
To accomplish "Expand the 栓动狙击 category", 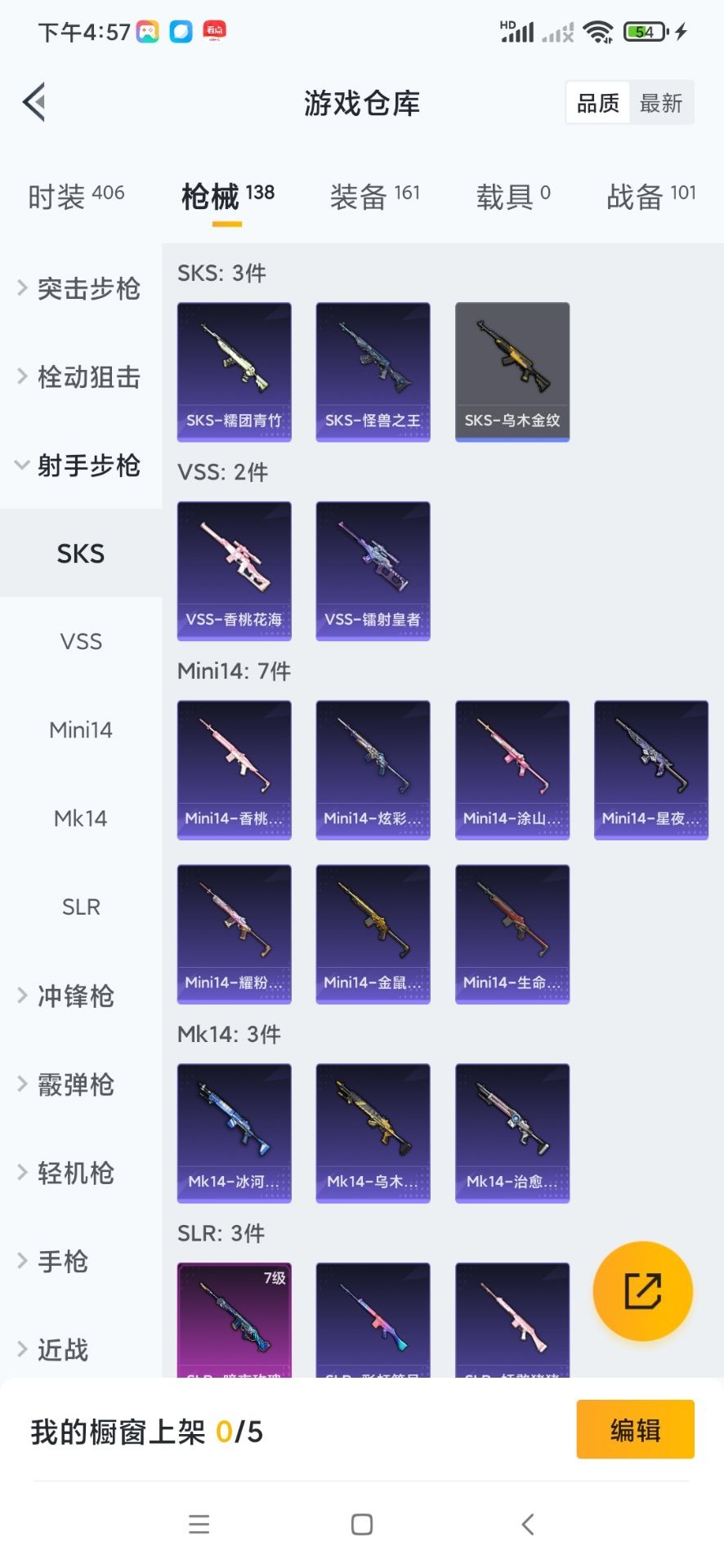I will (x=80, y=376).
